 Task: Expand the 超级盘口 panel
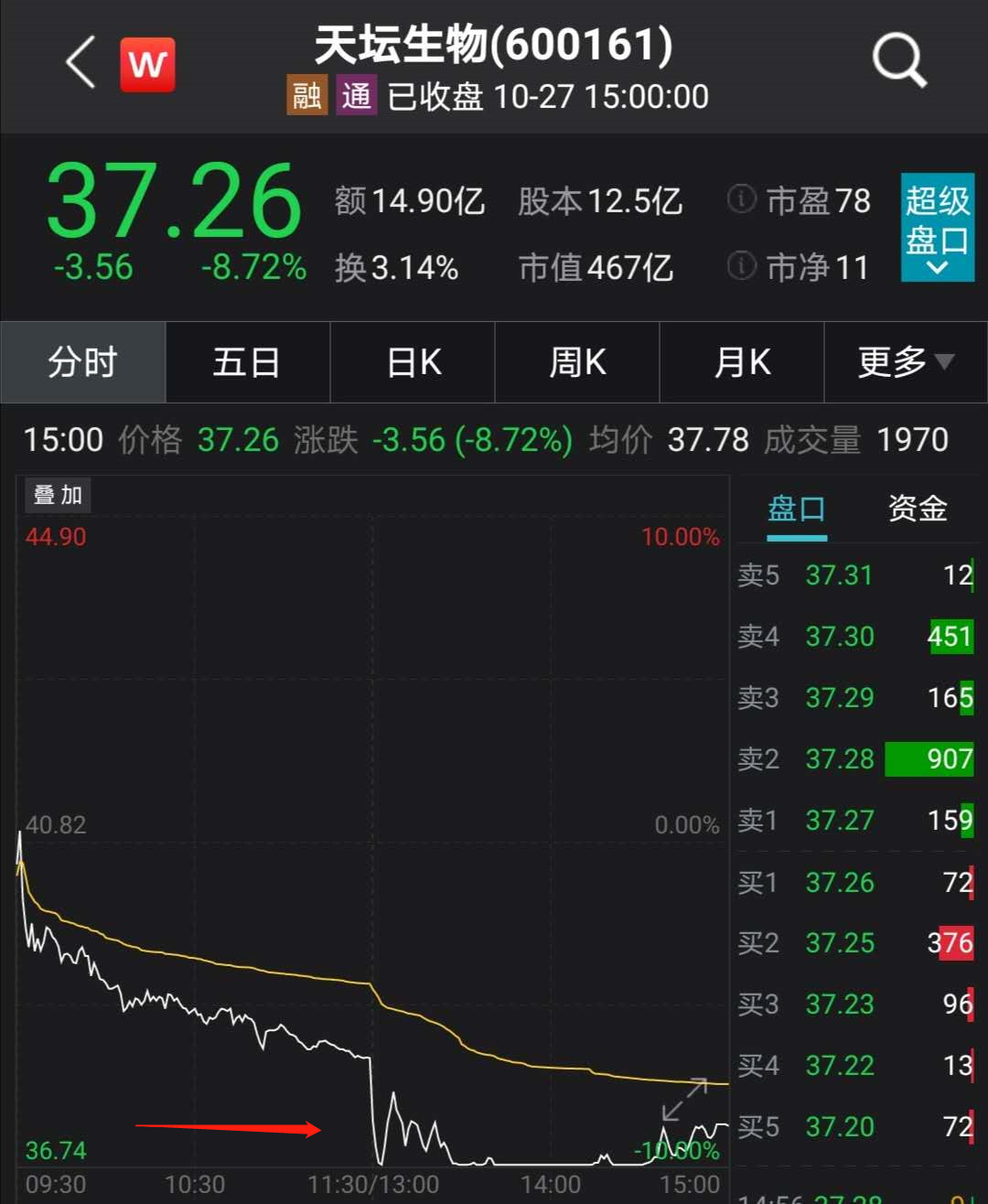tap(937, 227)
